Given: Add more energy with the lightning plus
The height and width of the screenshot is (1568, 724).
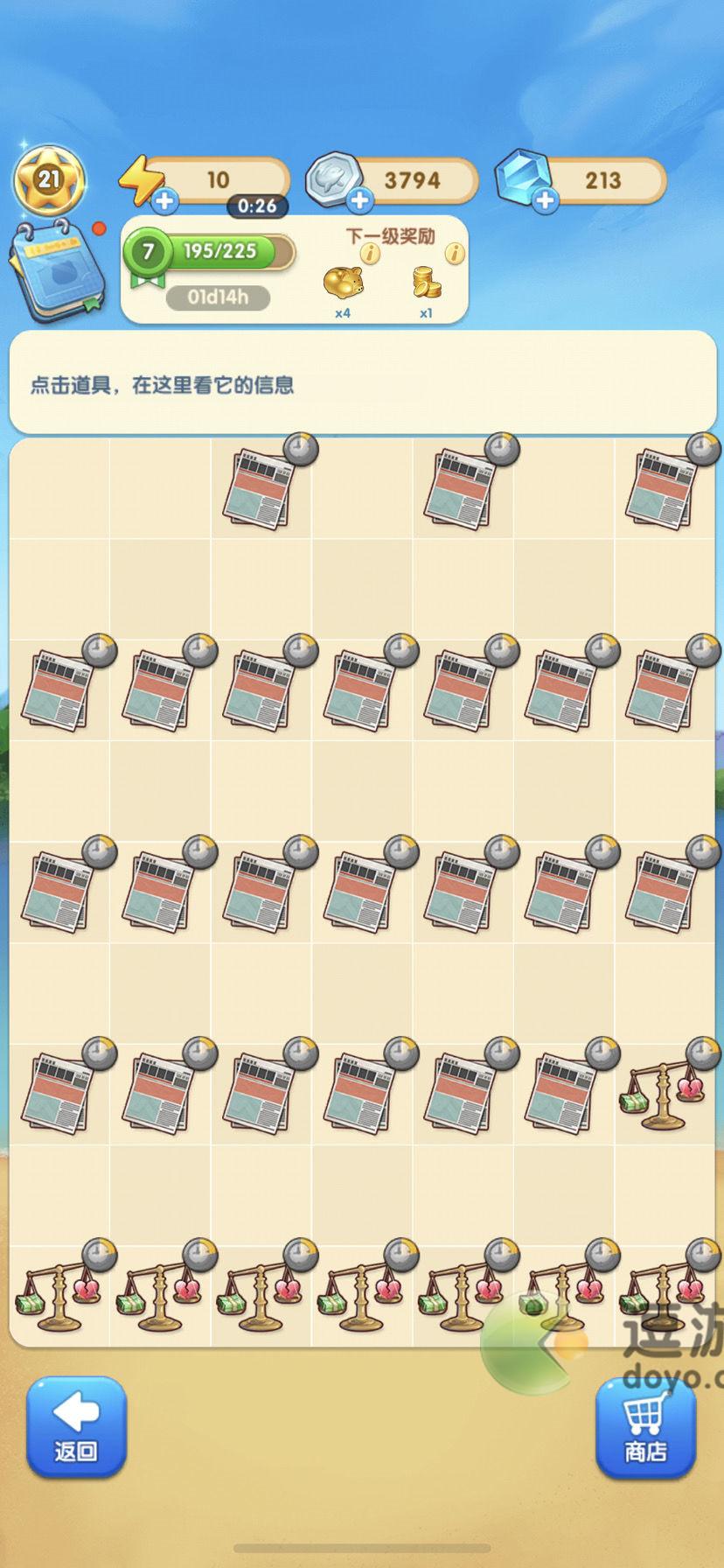Looking at the screenshot, I should [x=164, y=201].
